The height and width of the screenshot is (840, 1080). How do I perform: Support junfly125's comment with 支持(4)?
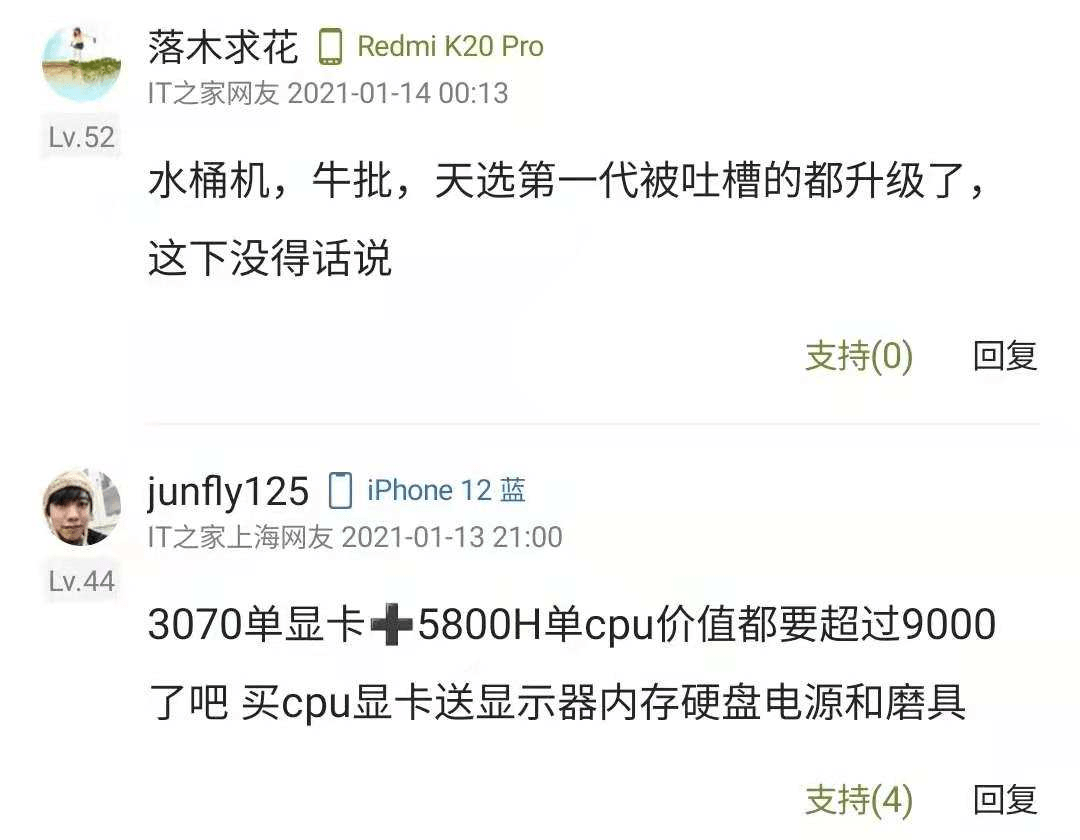coord(858,799)
